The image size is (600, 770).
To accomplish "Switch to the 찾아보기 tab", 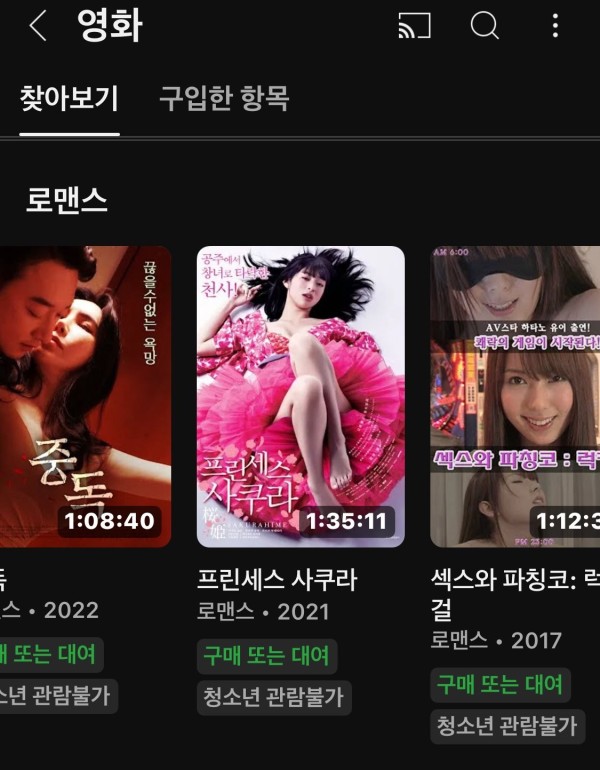I will point(69,99).
